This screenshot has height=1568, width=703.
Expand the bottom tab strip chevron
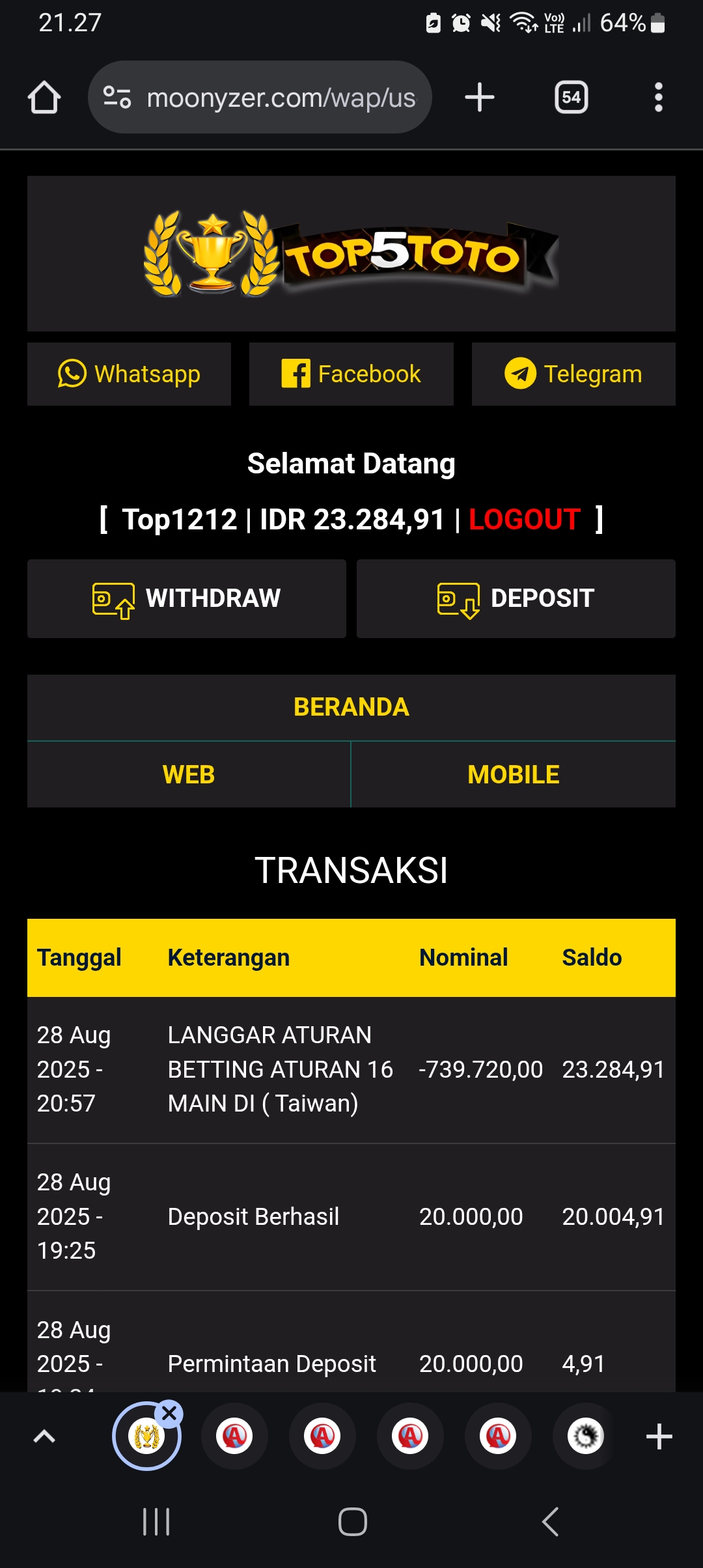44,1436
